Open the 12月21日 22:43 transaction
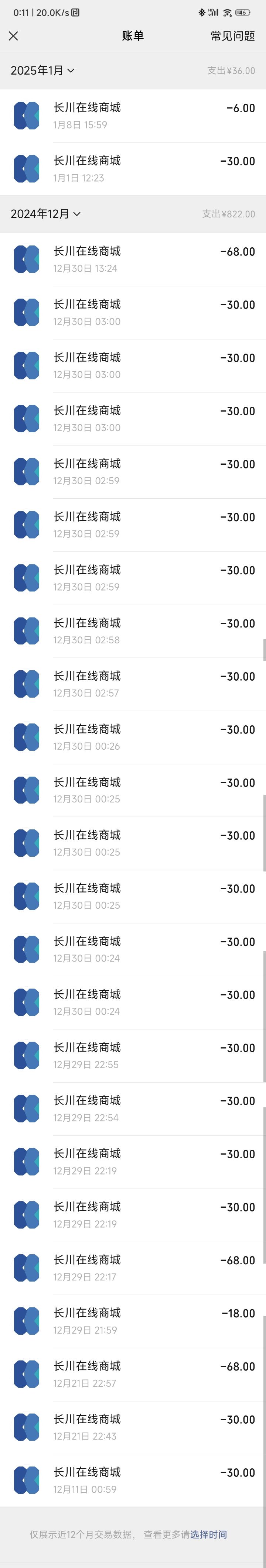The width and height of the screenshot is (266, 1568). point(133,1427)
